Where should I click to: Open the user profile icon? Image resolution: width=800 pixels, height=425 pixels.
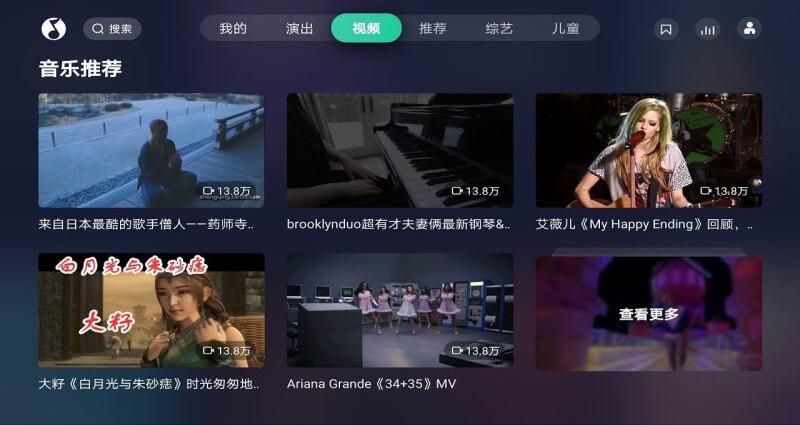749,28
